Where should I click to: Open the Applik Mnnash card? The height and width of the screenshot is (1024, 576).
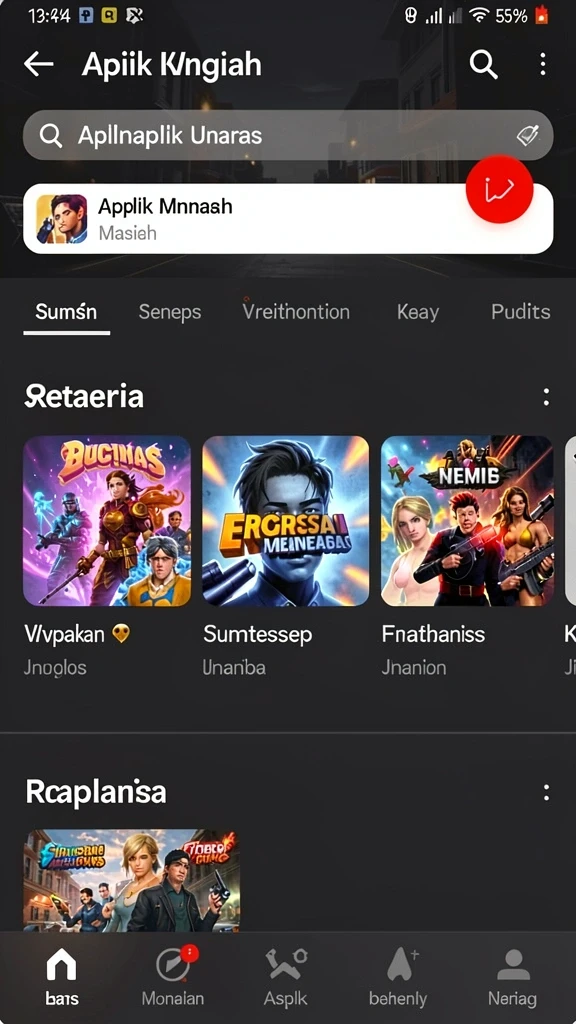[288, 218]
